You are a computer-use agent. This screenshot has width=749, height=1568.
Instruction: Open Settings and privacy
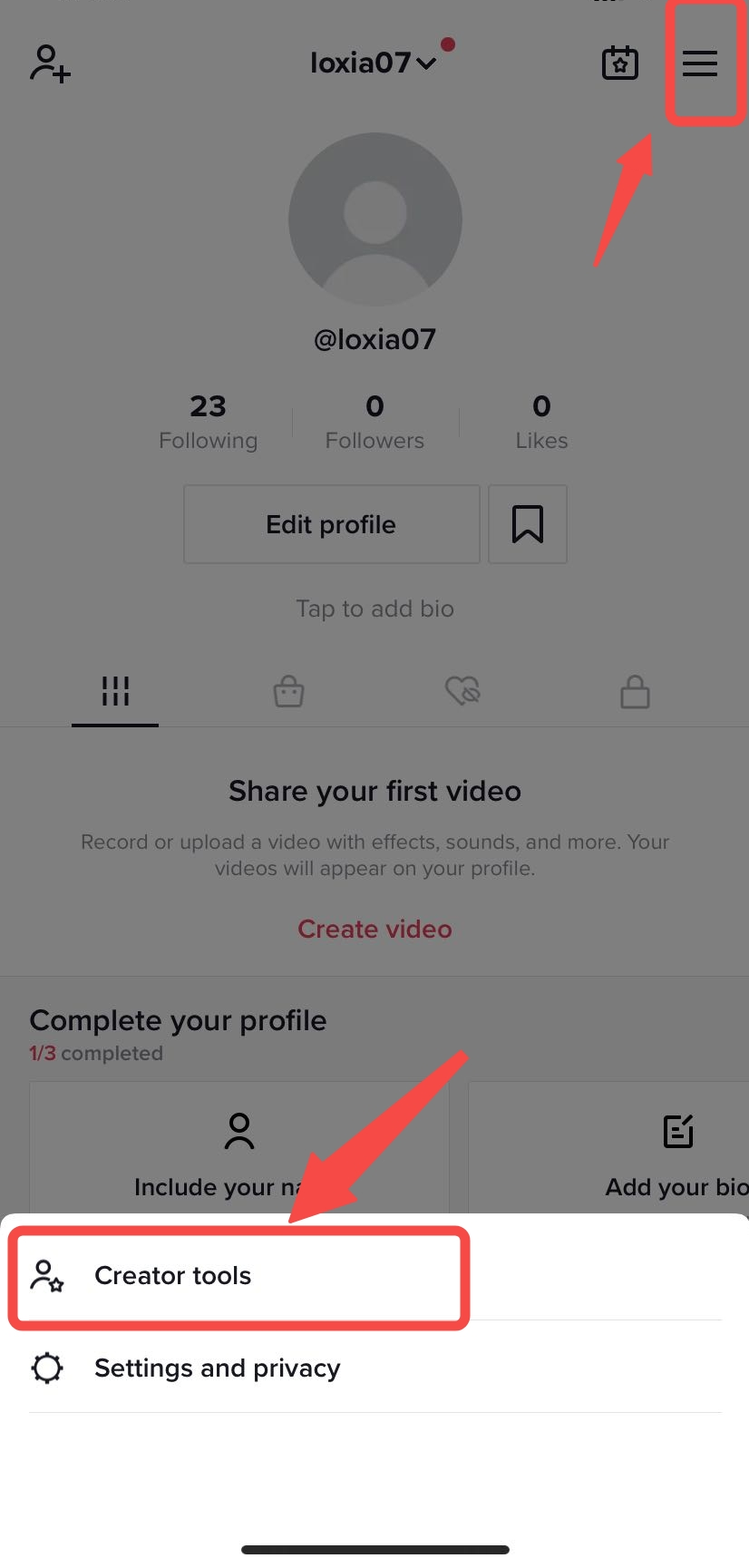pyautogui.click(x=217, y=1368)
